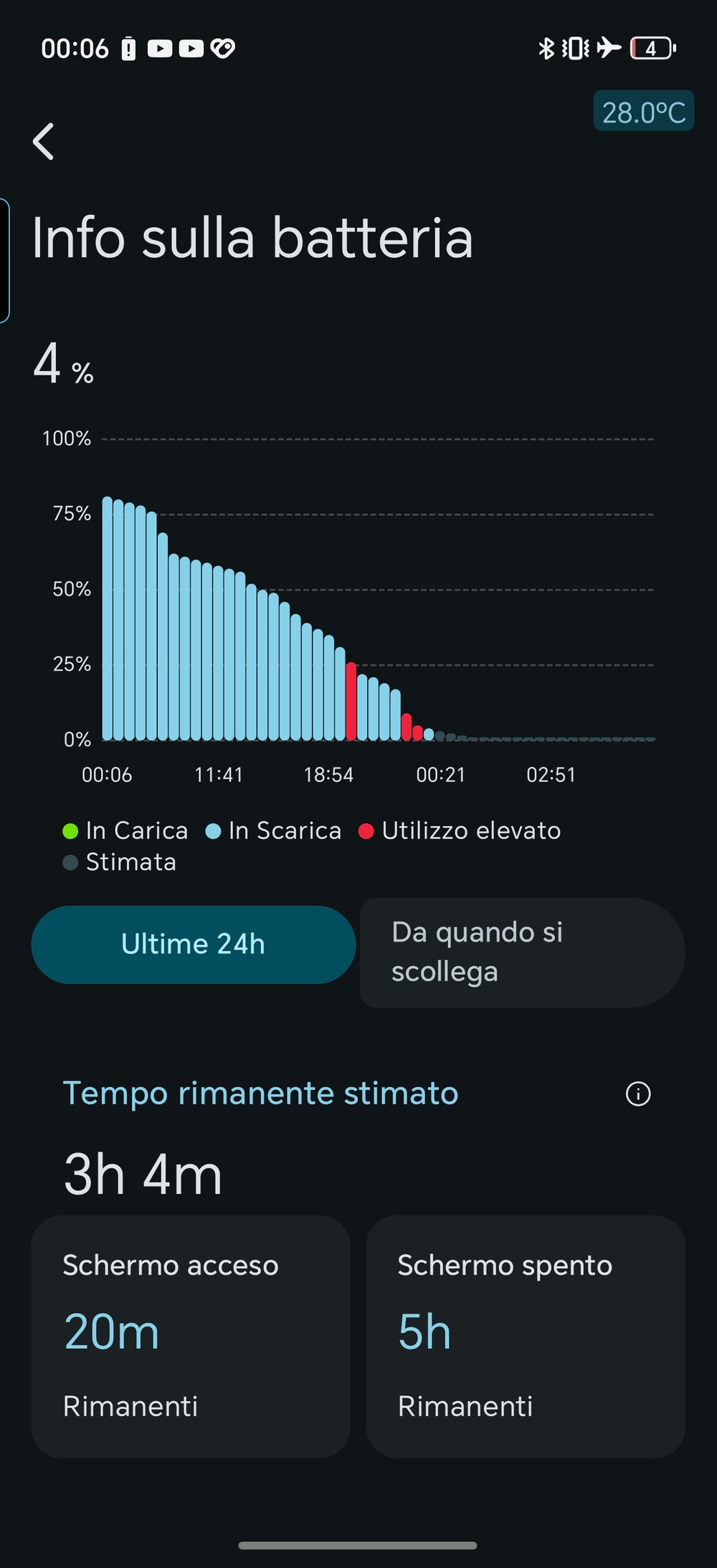Open info about Tempo rimanente stimato
The image size is (717, 1568).
coord(638,1094)
